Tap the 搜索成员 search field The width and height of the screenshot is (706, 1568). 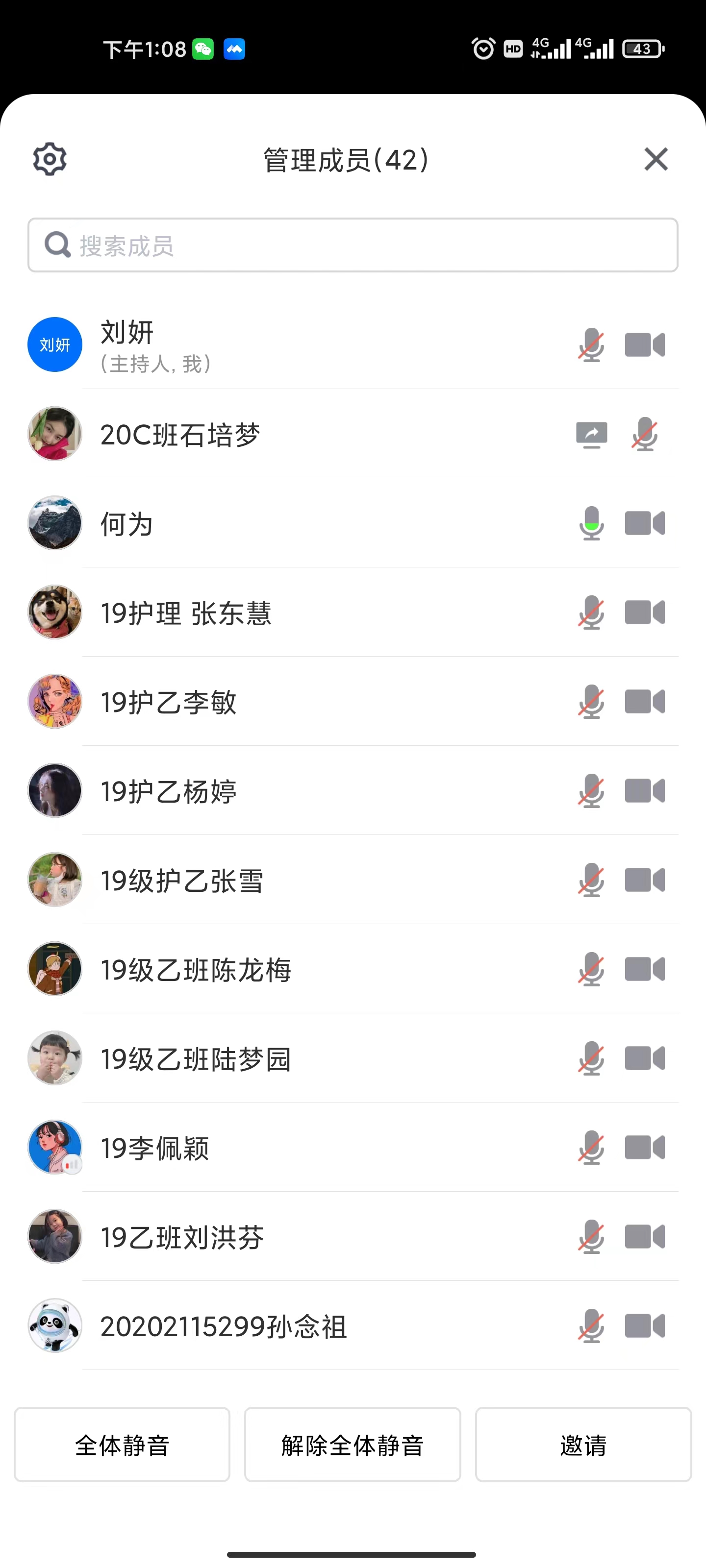(353, 245)
